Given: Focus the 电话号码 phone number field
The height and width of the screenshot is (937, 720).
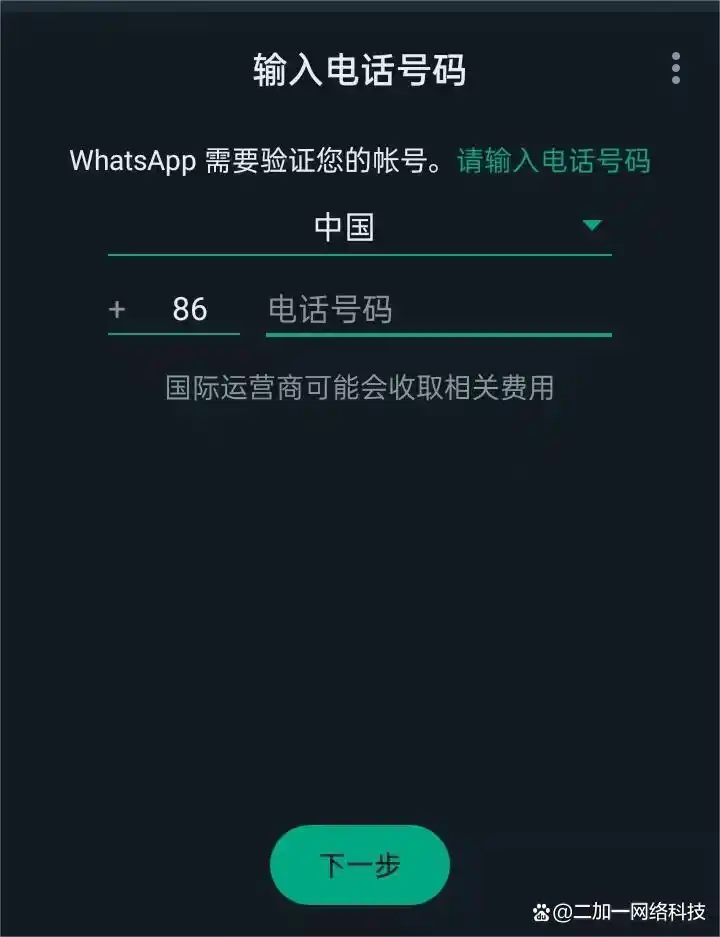Looking at the screenshot, I should point(437,310).
